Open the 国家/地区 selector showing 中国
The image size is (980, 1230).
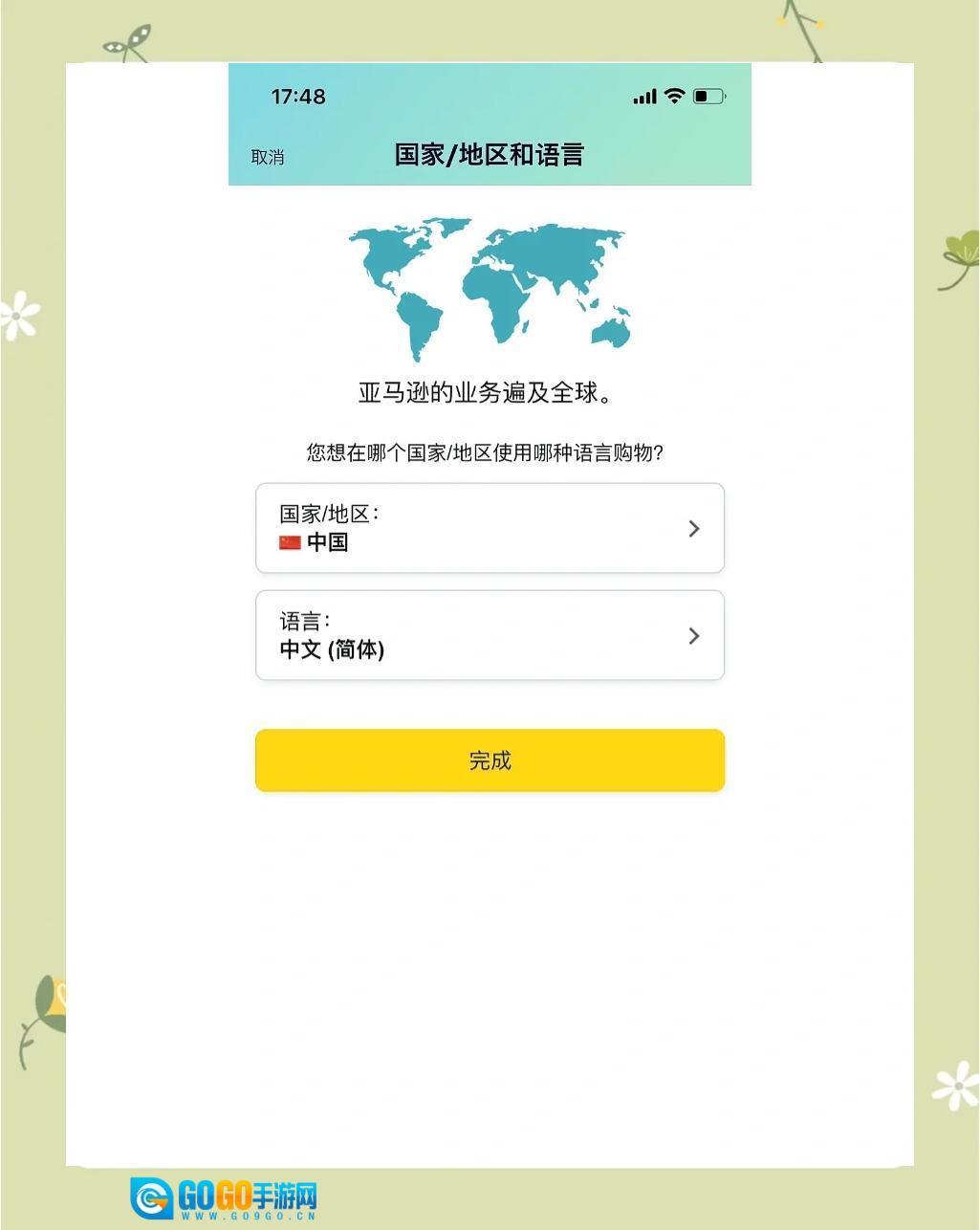[x=490, y=528]
